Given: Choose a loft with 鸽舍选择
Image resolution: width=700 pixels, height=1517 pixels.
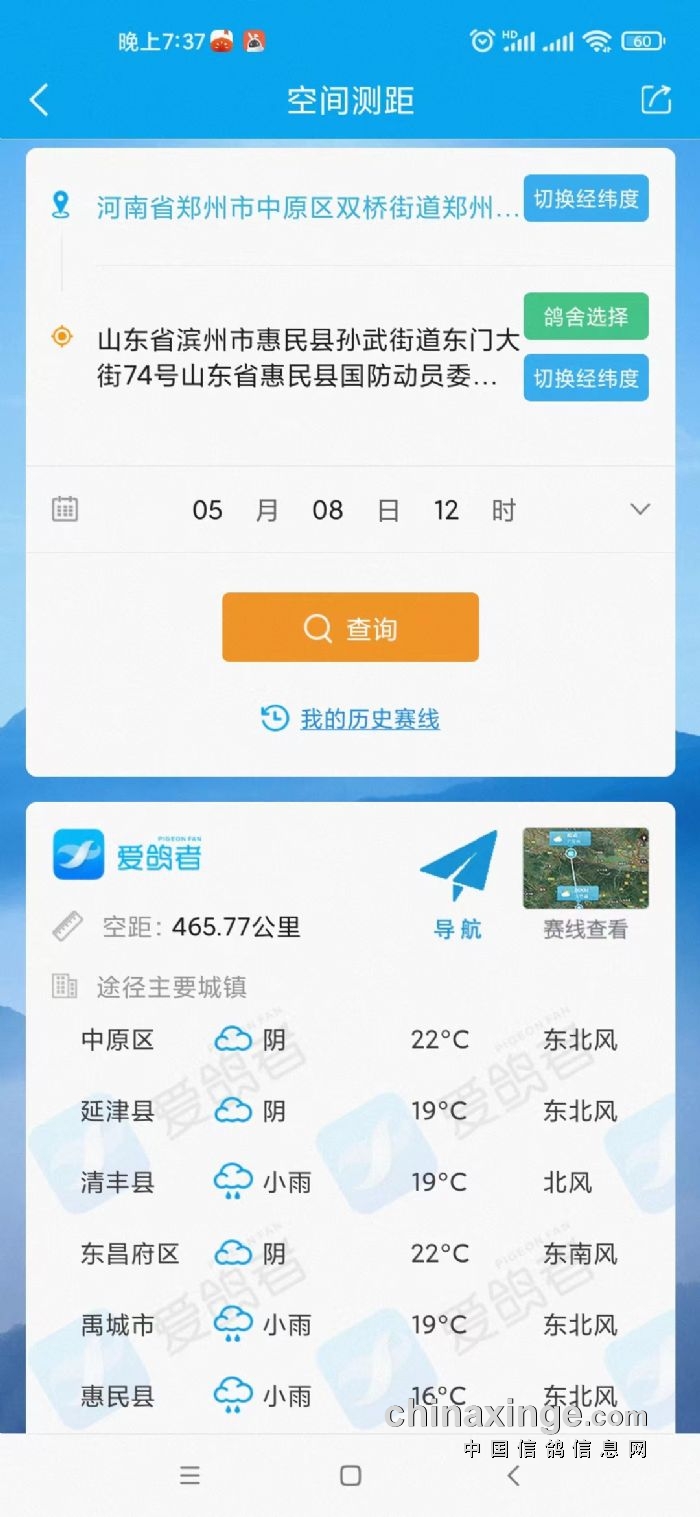Looking at the screenshot, I should [586, 317].
